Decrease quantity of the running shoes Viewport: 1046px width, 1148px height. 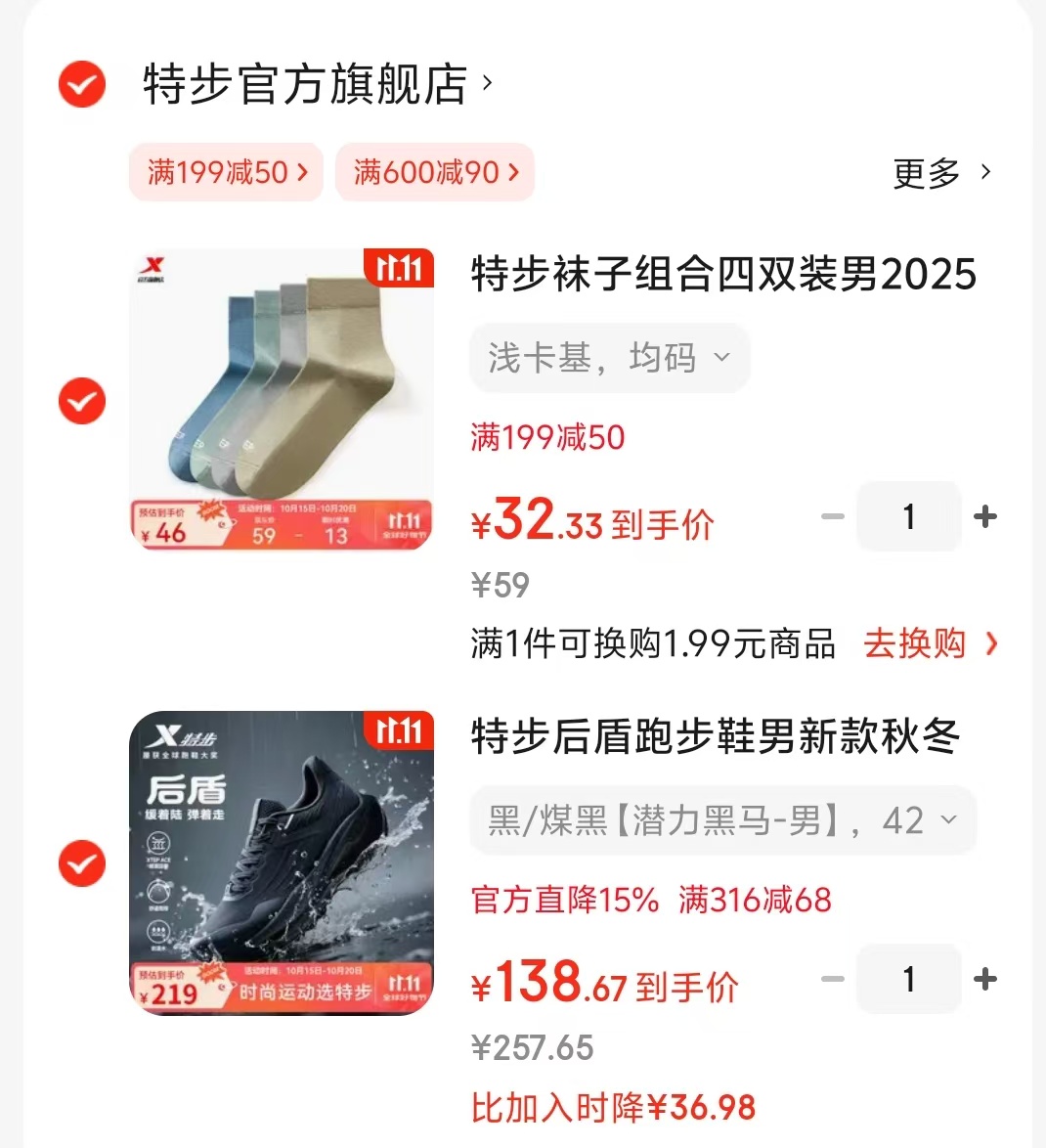point(832,979)
